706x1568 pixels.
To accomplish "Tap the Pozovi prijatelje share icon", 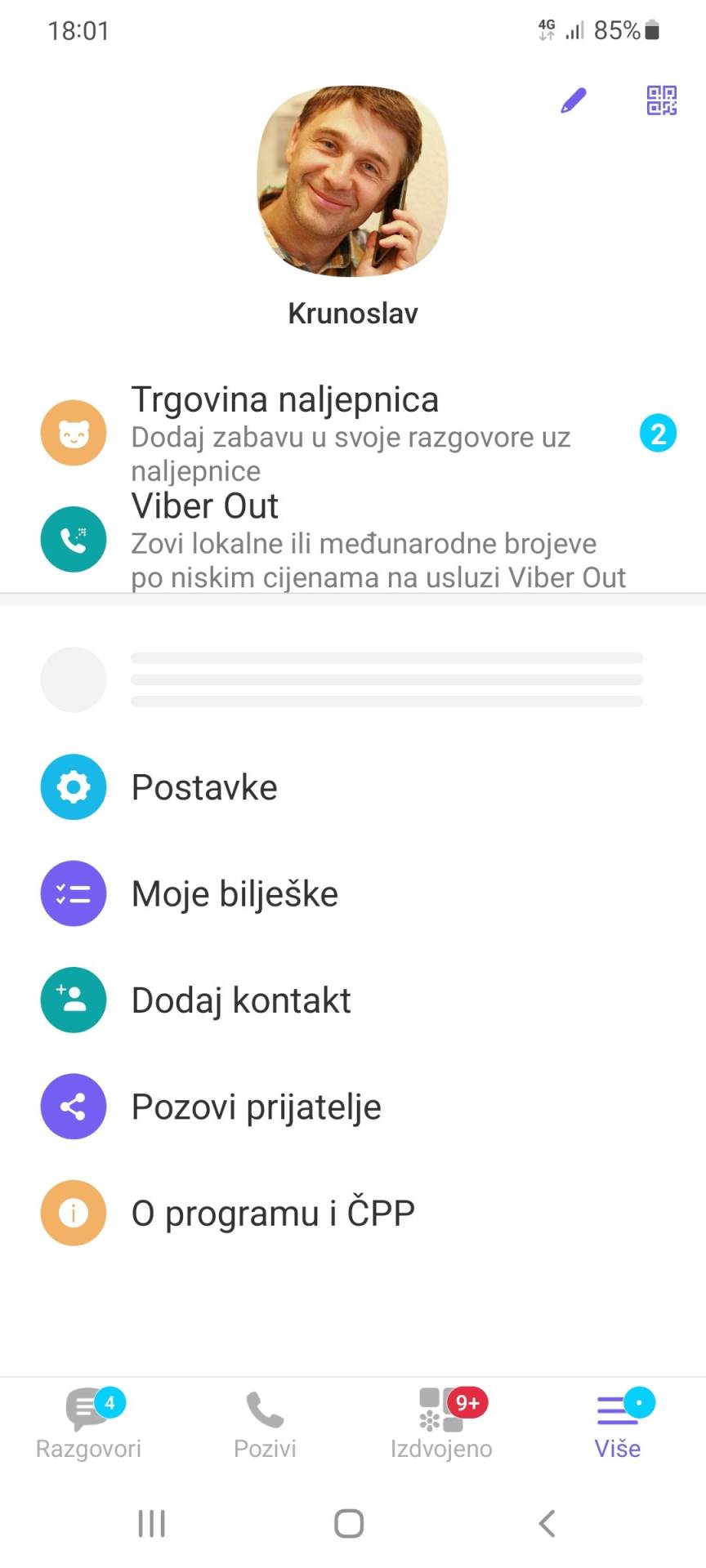I will pyautogui.click(x=74, y=1107).
